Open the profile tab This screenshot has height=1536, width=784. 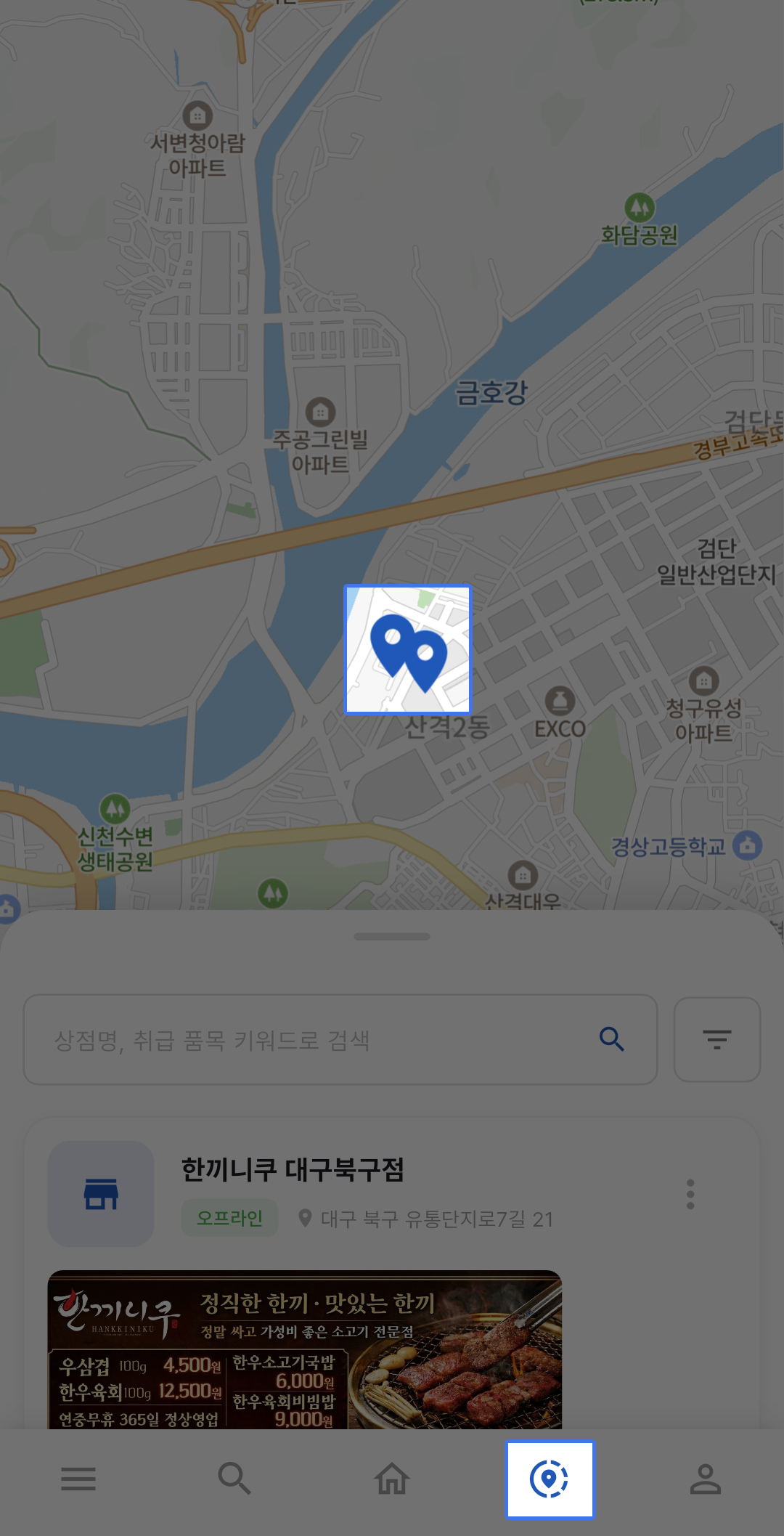tap(705, 1479)
